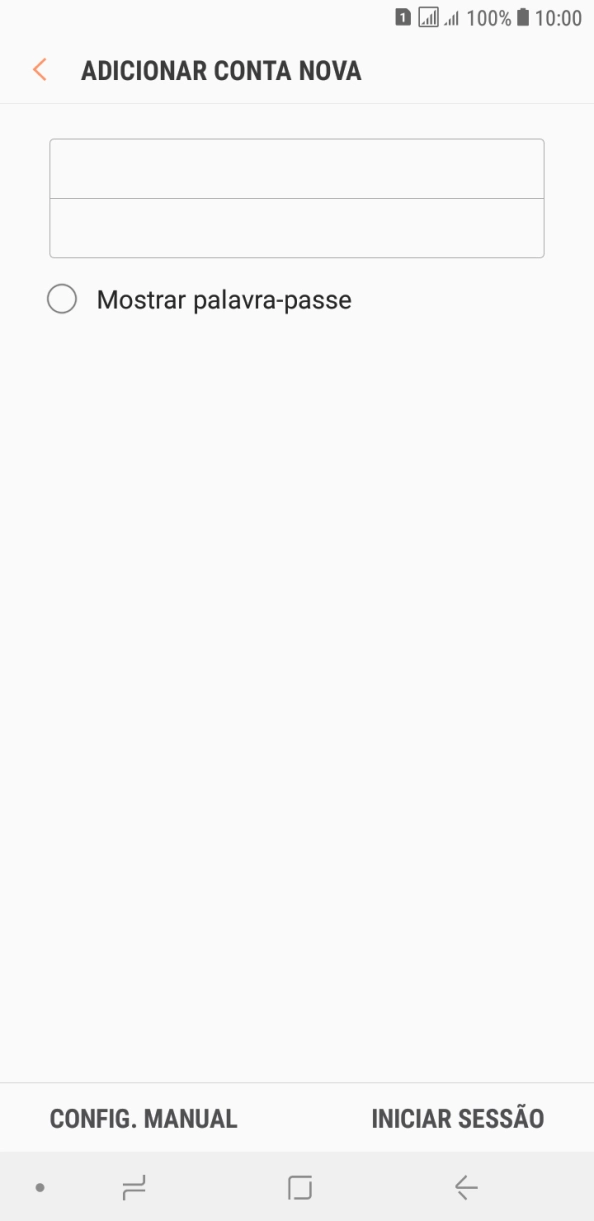This screenshot has width=594, height=1221.
Task: Go back from Adicionar conta nova
Action: (39, 71)
